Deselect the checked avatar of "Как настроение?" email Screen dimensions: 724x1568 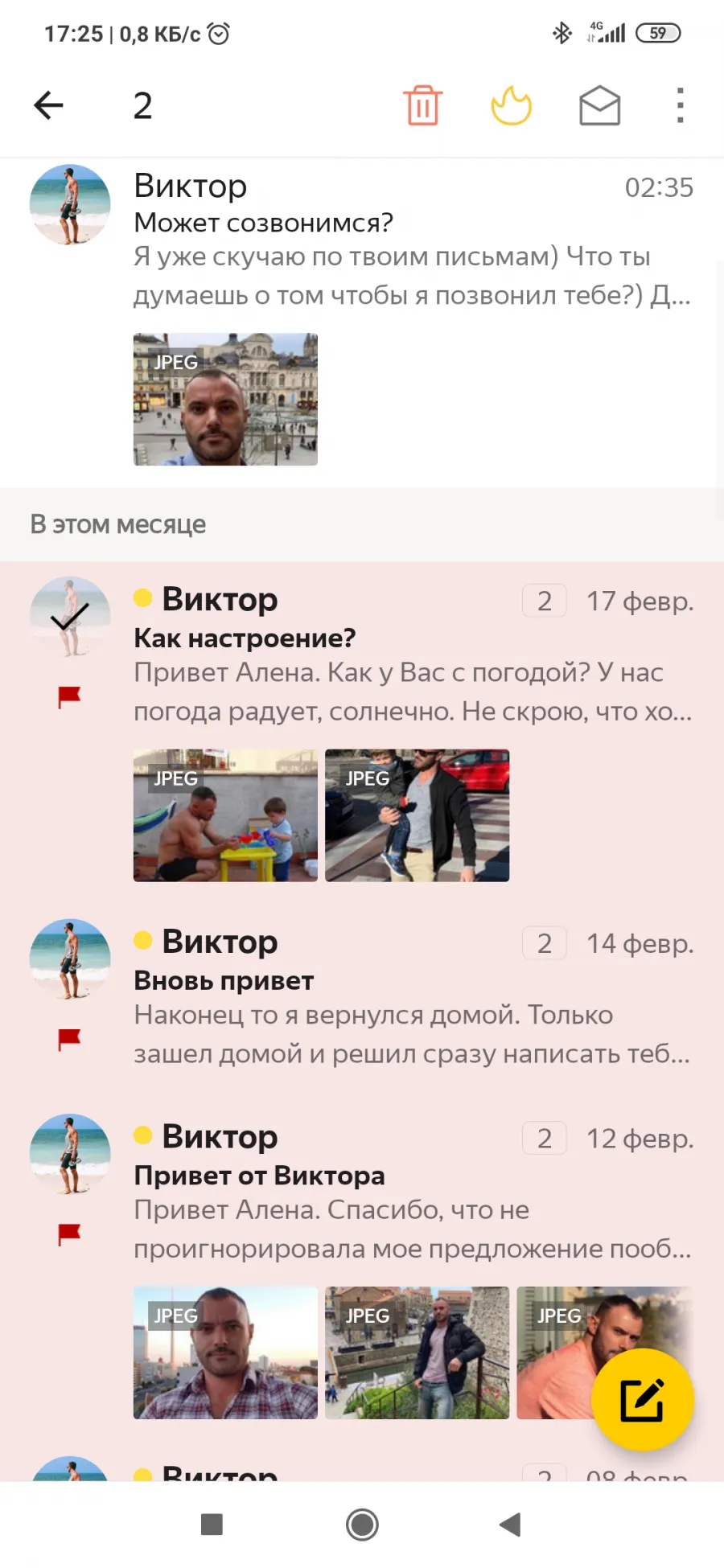tap(70, 617)
